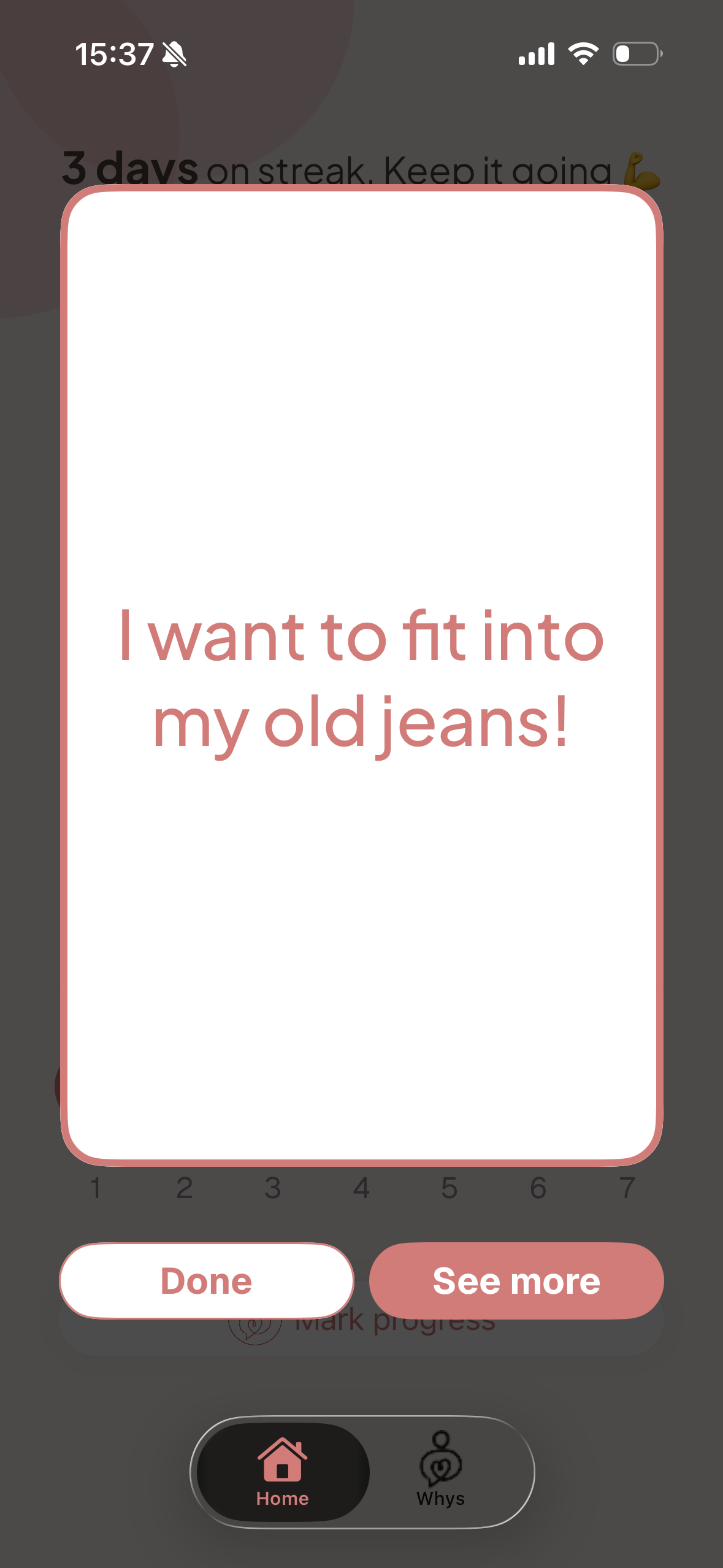Tap See more button
Image resolution: width=723 pixels, height=1568 pixels.
516,1281
